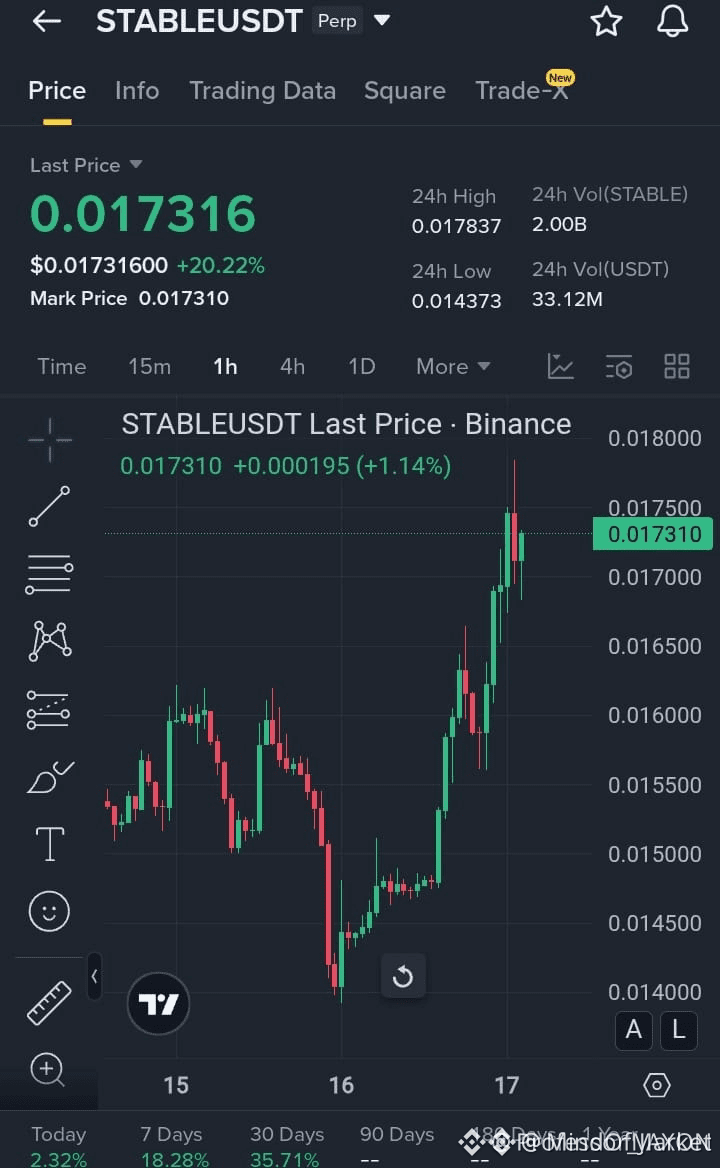Open the indicators panel
The width and height of the screenshot is (720, 1168).
[619, 366]
